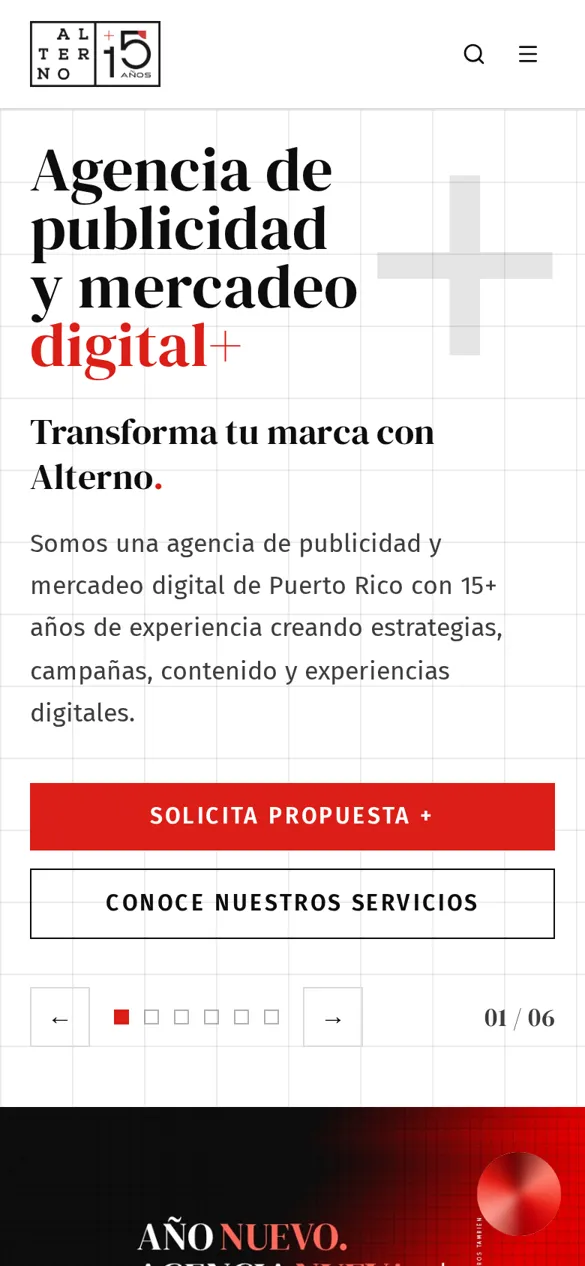This screenshot has width=585, height=1266.
Task: Open the search icon in the header
Action: pyautogui.click(x=474, y=54)
